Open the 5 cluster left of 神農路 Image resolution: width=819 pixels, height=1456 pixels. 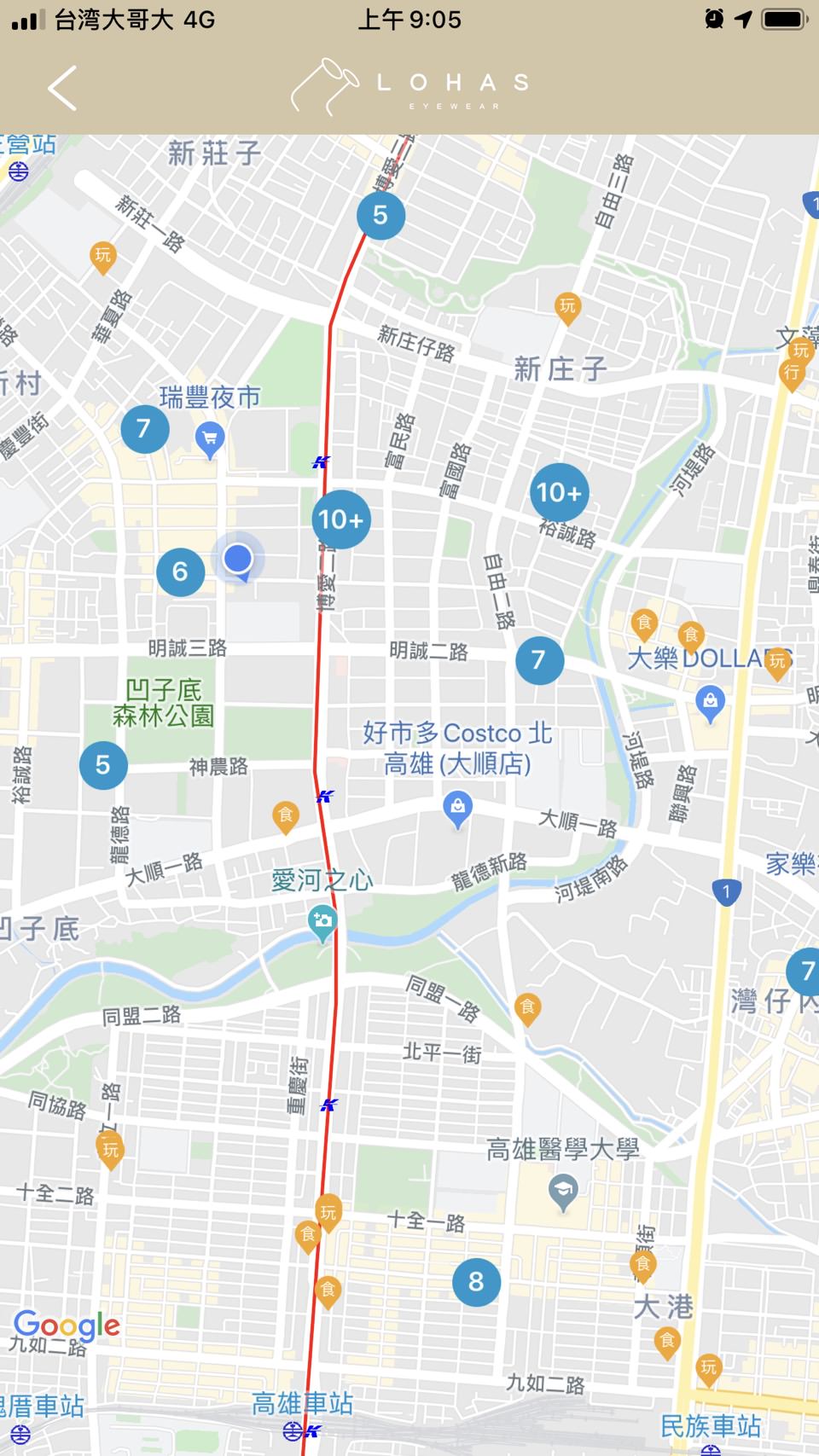pos(103,765)
